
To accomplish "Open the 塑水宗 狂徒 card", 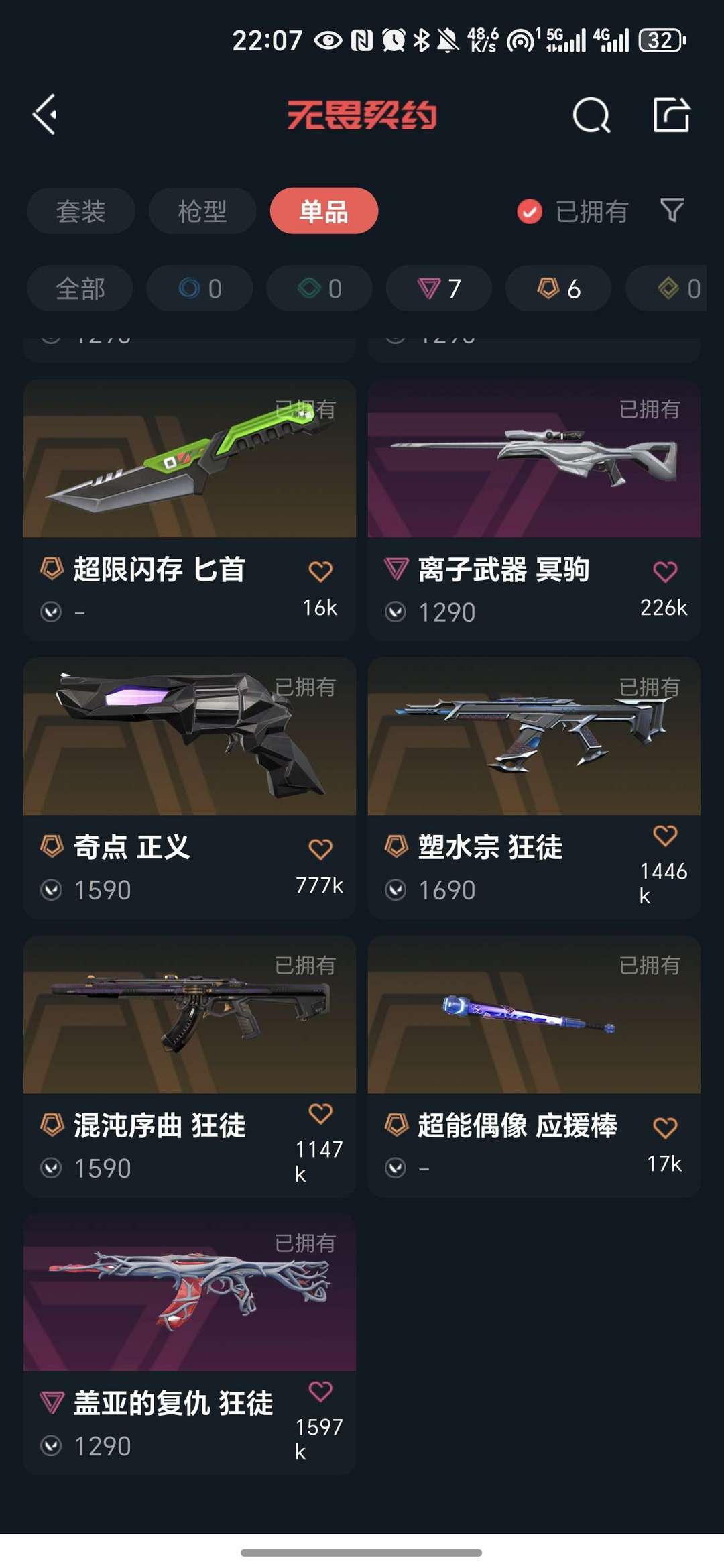I will click(534, 787).
